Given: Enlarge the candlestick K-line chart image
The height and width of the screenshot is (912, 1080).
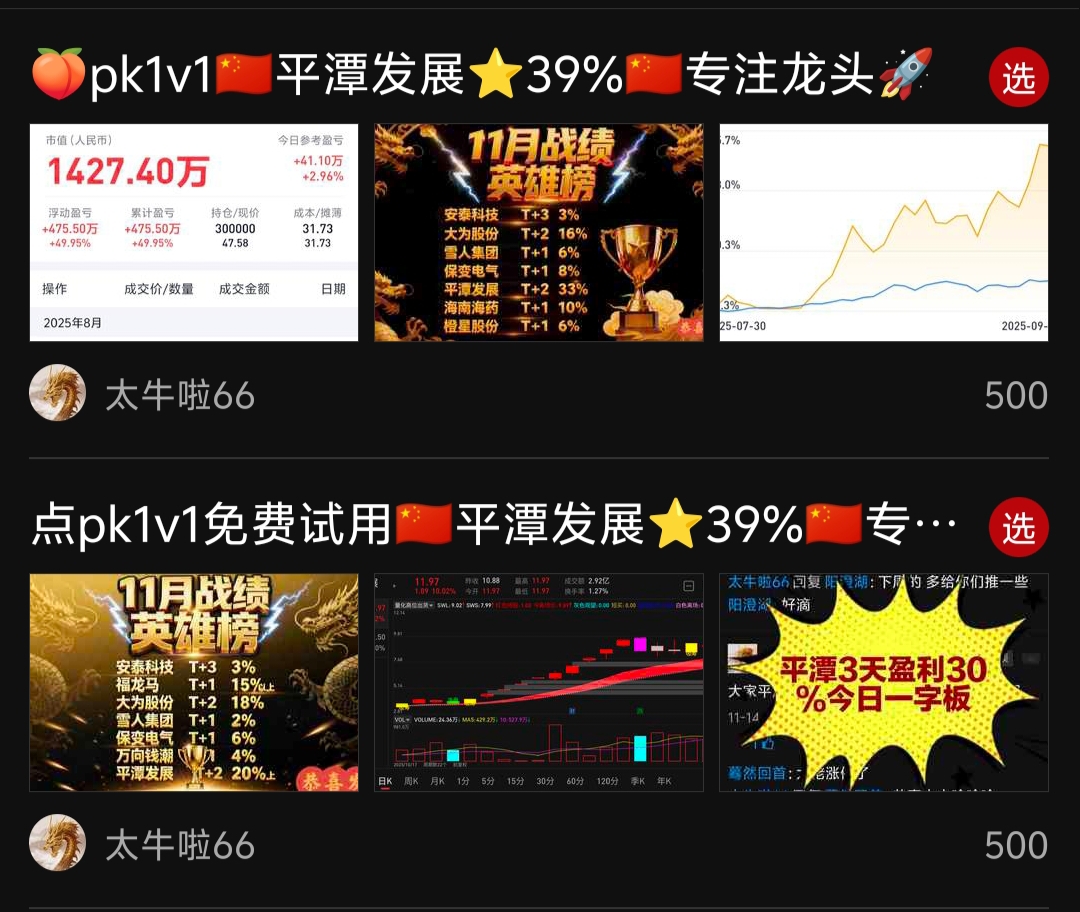Looking at the screenshot, I should coord(539,682).
